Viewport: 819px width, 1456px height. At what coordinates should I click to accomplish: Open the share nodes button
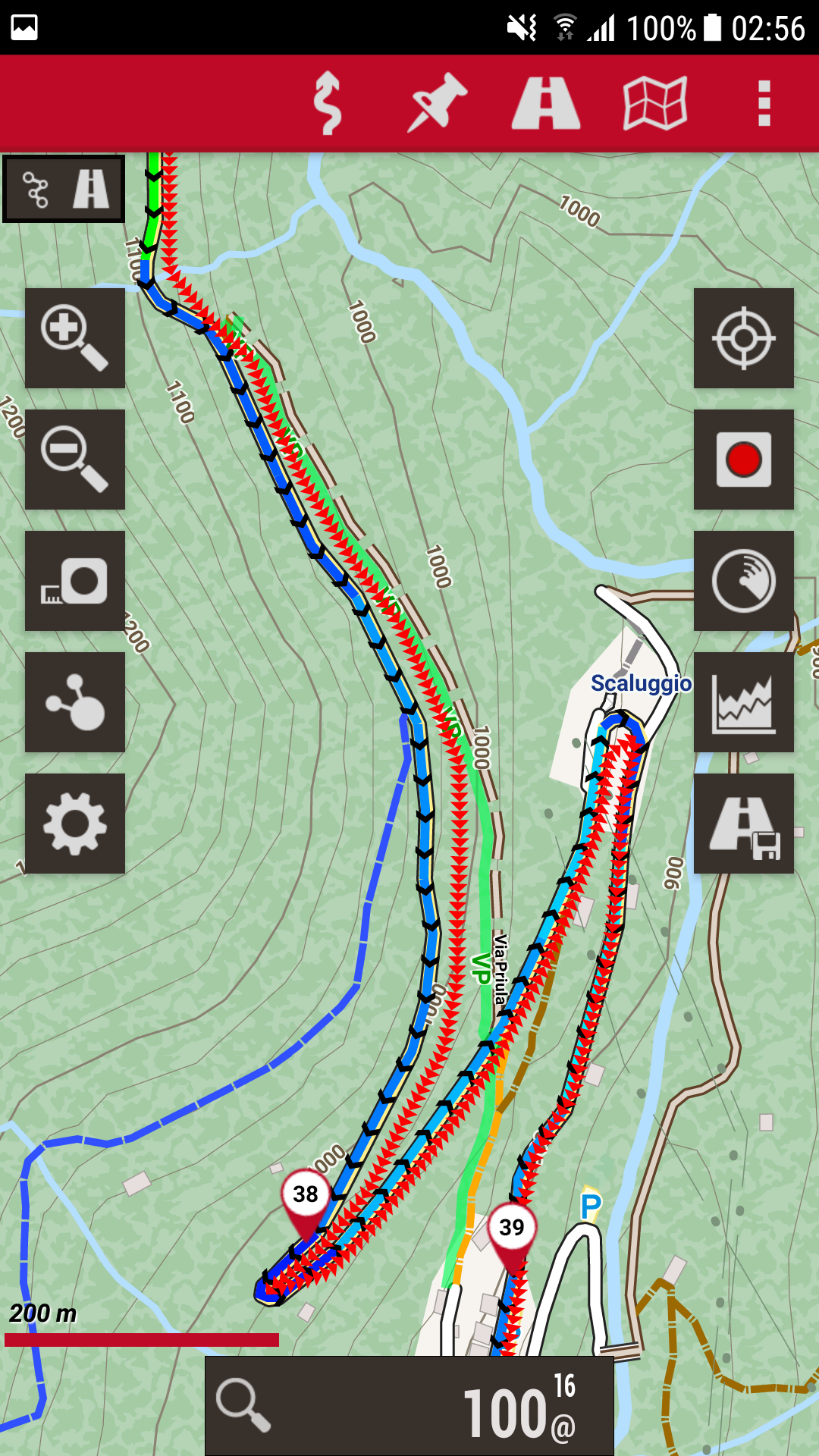(x=75, y=702)
